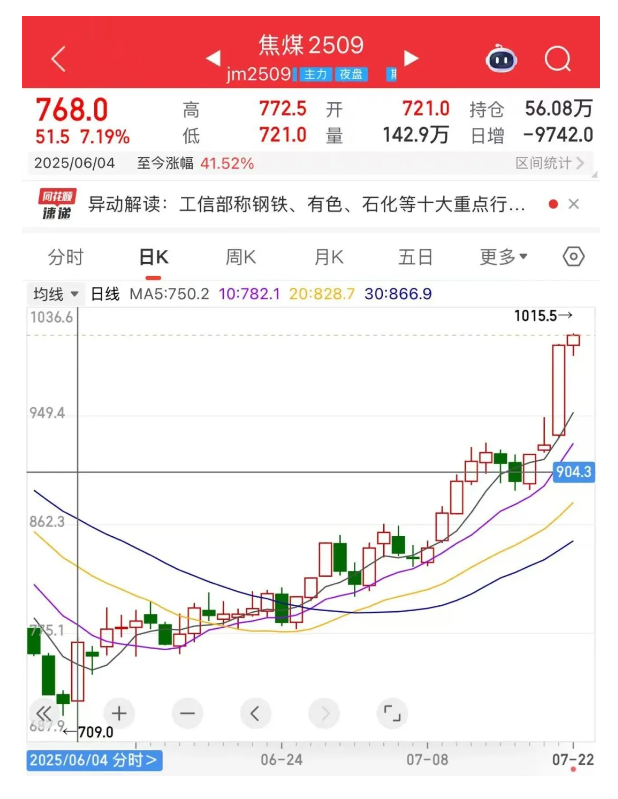Expand the 更多 chart period dropdown

click(x=503, y=257)
